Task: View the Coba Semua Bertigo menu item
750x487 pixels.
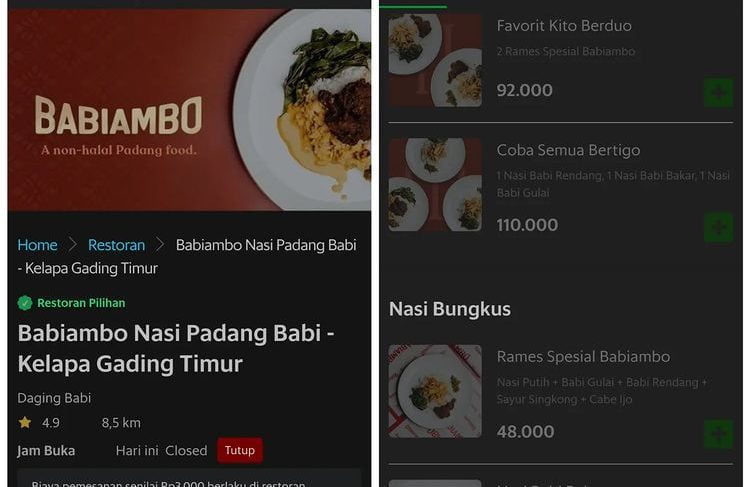Action: 568,150
